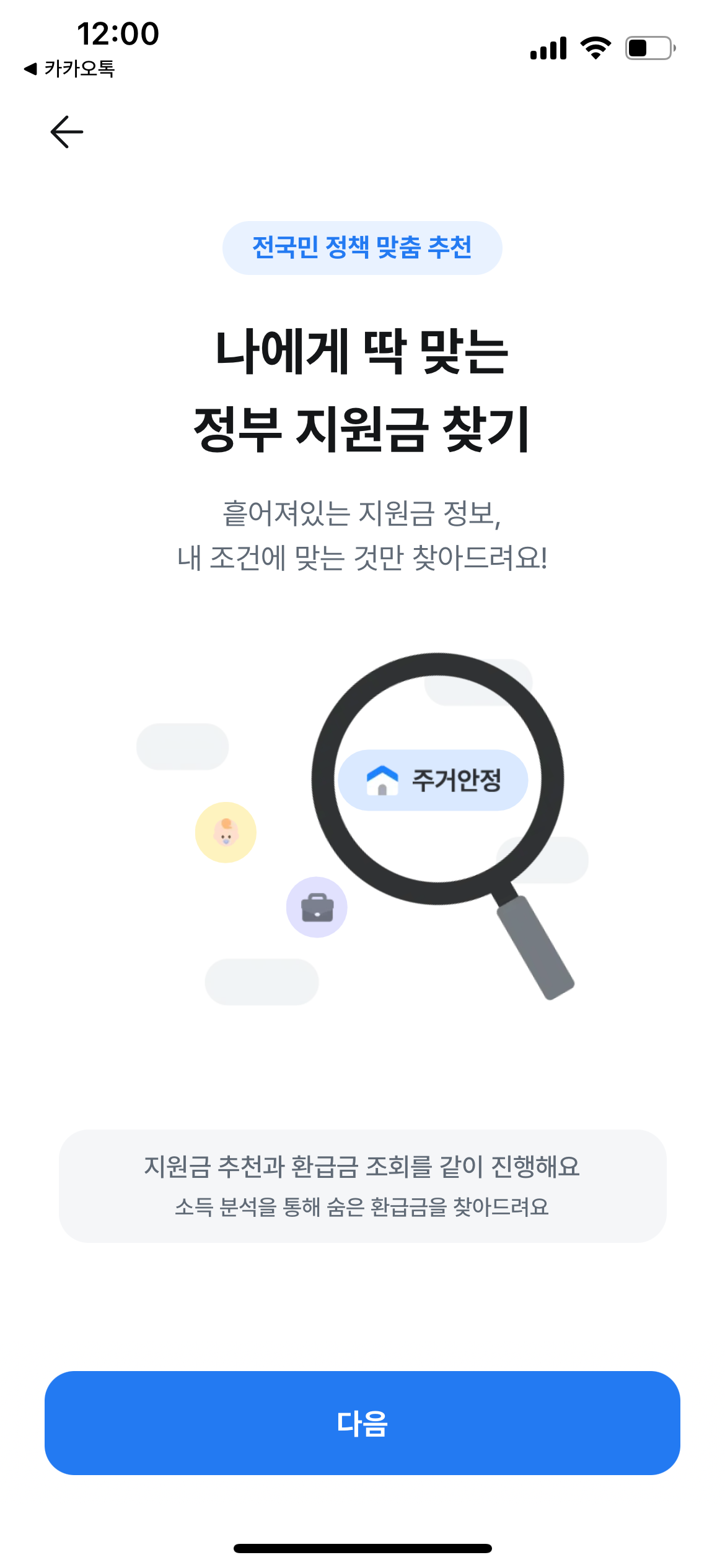This screenshot has width=725, height=1568.
Task: Click the back arrow at top left
Action: (66, 131)
